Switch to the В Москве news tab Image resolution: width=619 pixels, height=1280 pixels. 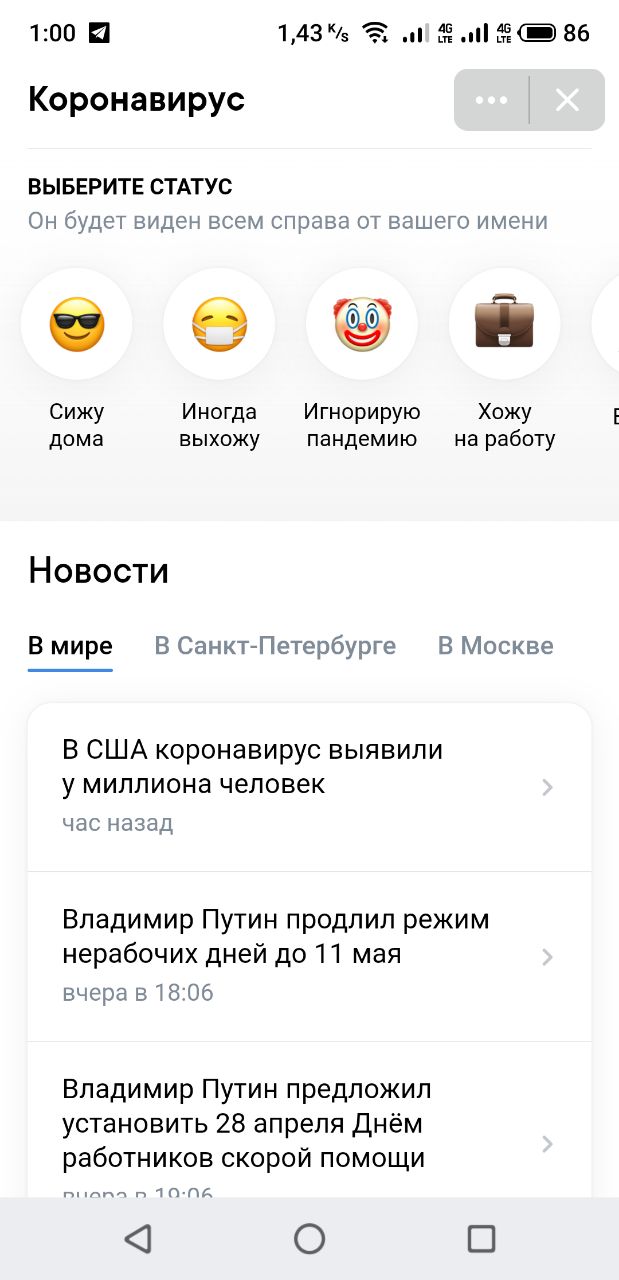coord(495,646)
